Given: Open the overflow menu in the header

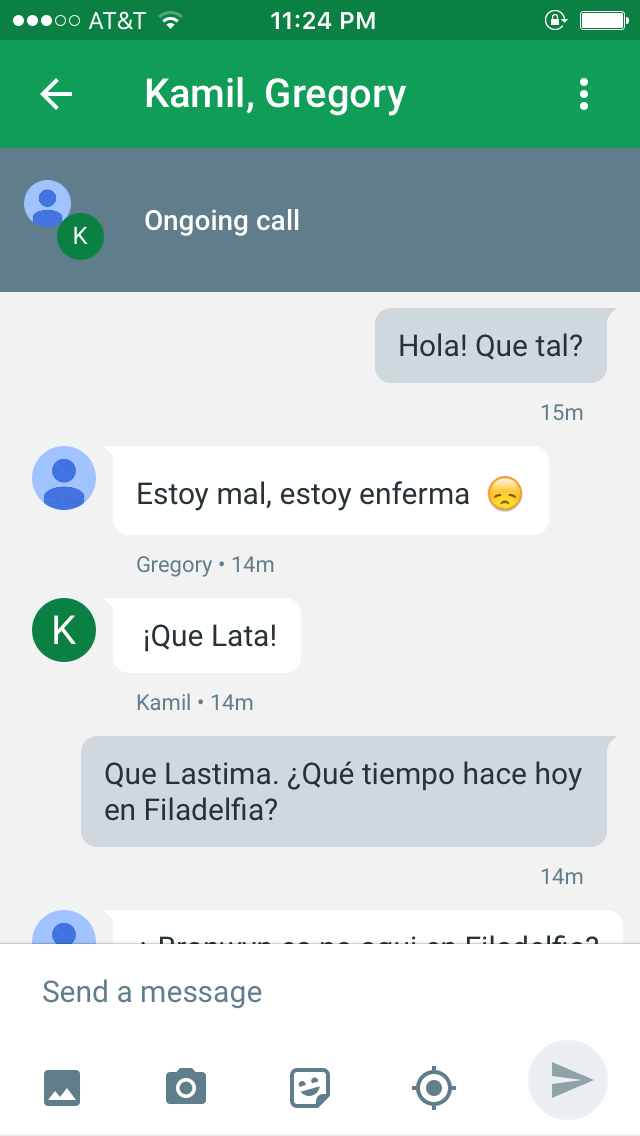Looking at the screenshot, I should tap(584, 95).
